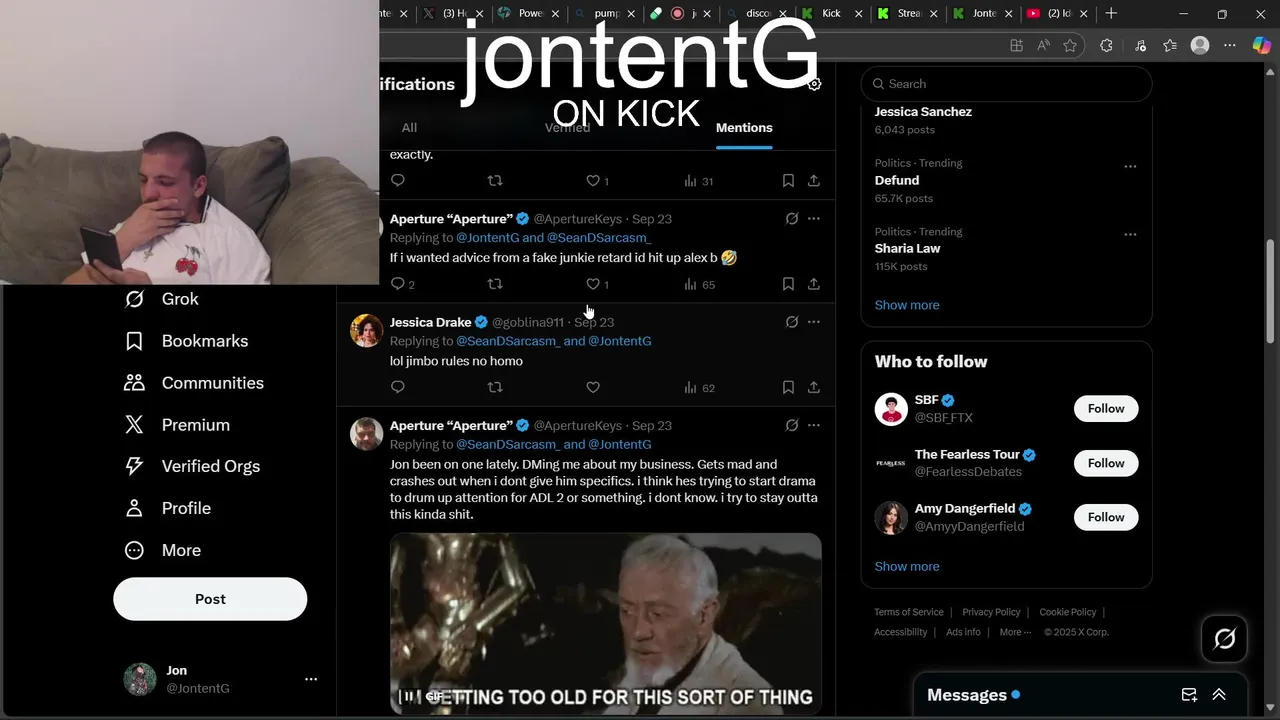1280x720 pixels.
Task: Open Grok from the sidebar
Action: coord(180,299)
